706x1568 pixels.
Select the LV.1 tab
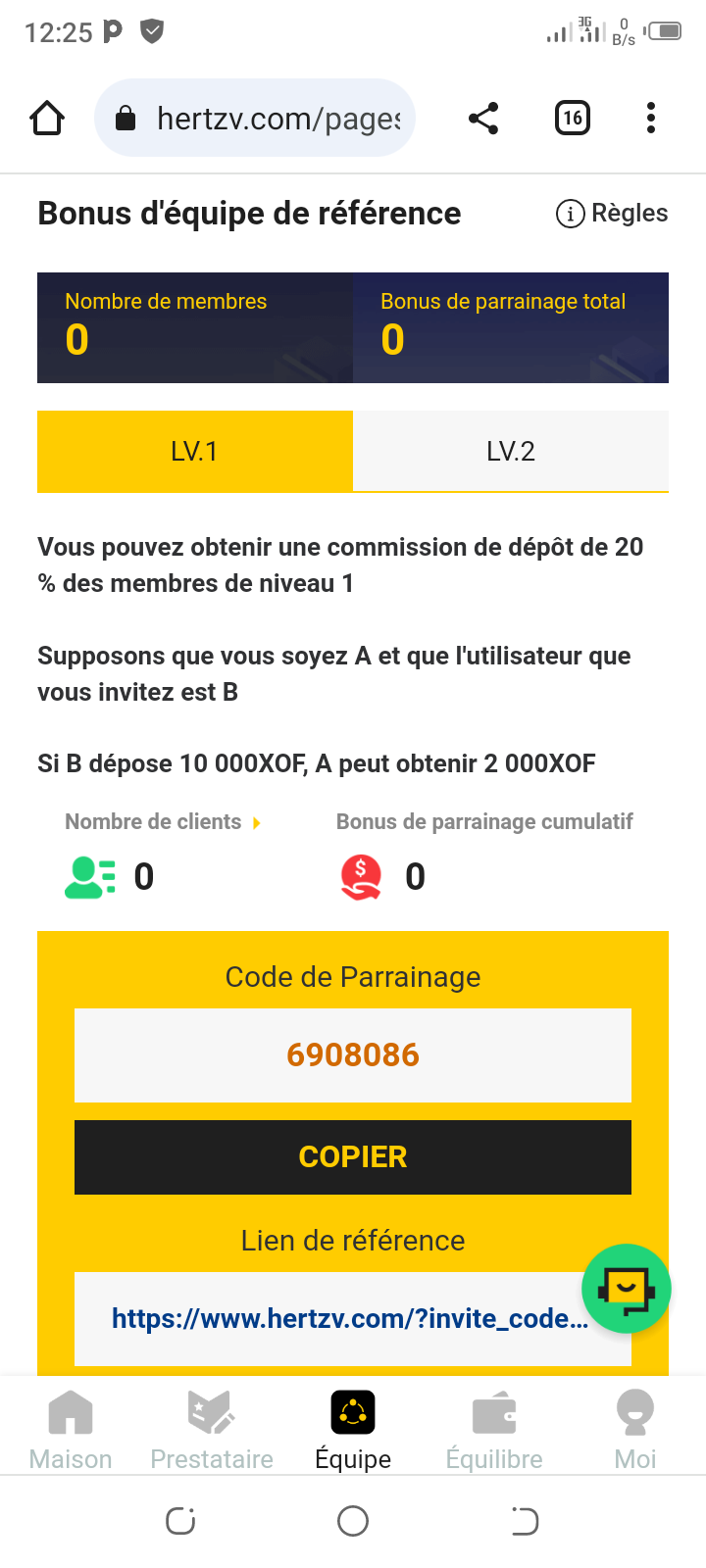(x=194, y=452)
